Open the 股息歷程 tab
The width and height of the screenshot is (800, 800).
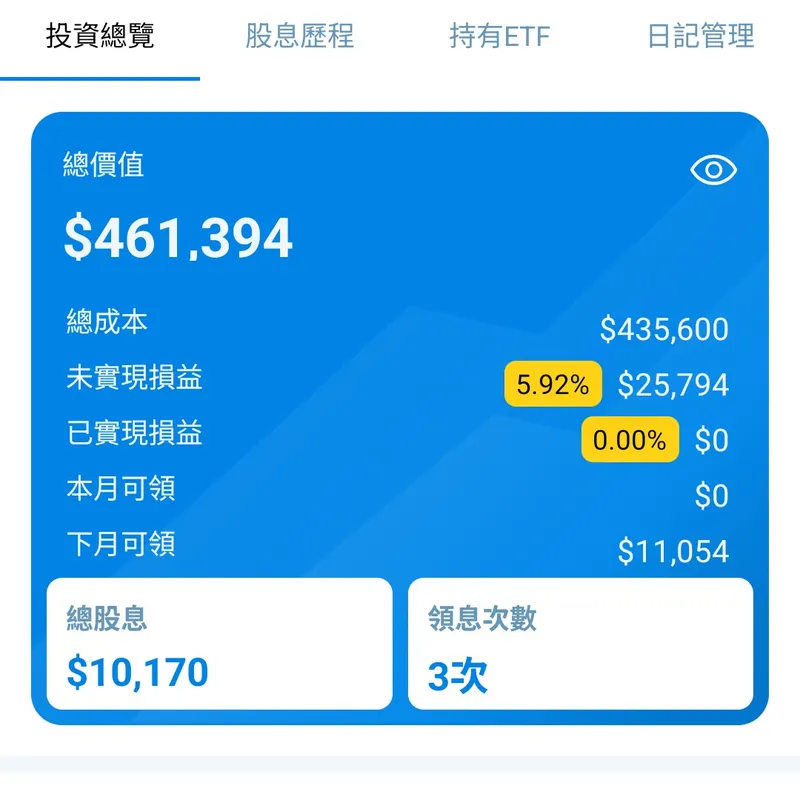pyautogui.click(x=300, y=38)
